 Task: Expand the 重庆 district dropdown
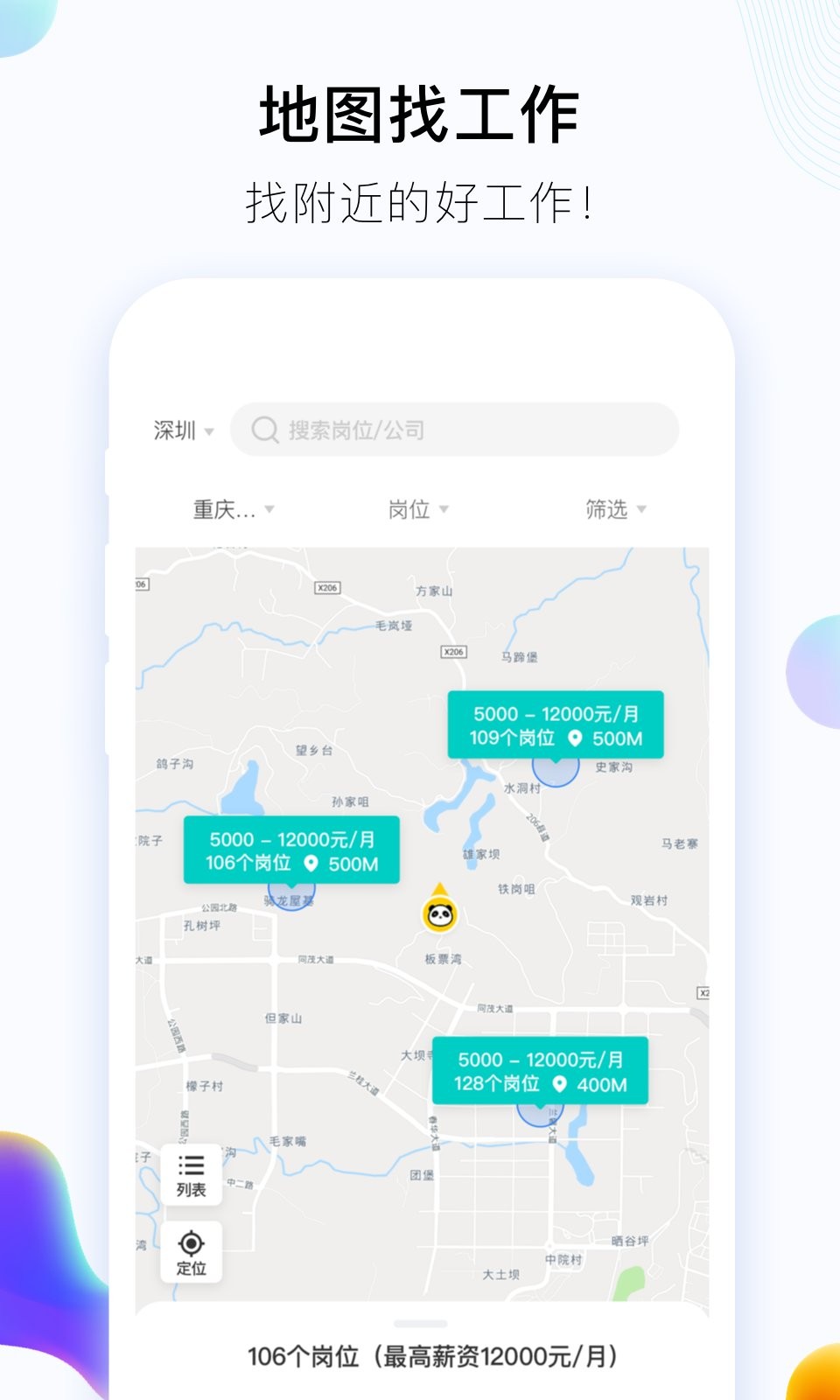click(232, 509)
